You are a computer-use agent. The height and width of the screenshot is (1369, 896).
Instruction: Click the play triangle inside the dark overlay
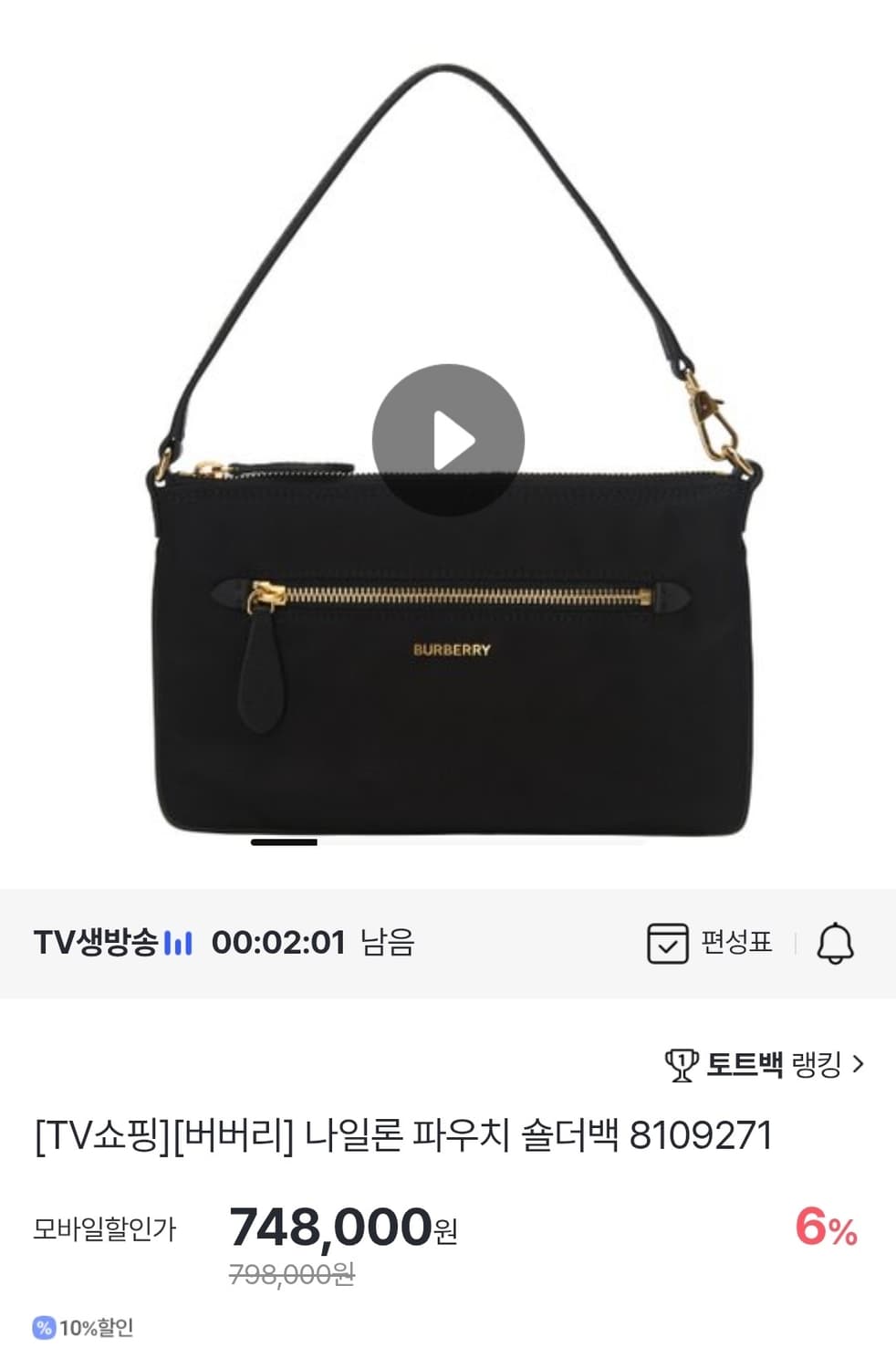coord(456,437)
